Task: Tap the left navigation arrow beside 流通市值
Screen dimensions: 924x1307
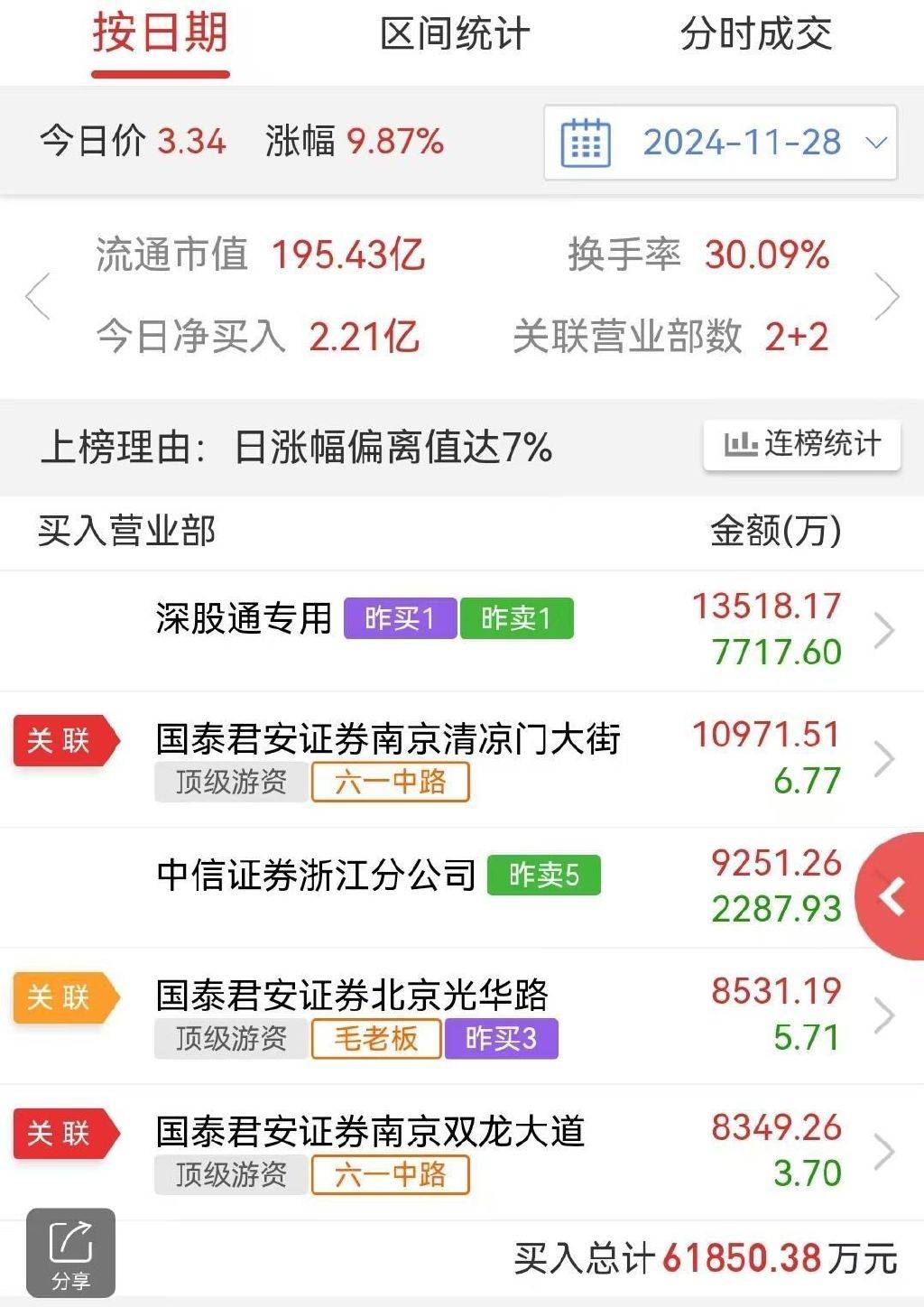Action: coord(37,296)
